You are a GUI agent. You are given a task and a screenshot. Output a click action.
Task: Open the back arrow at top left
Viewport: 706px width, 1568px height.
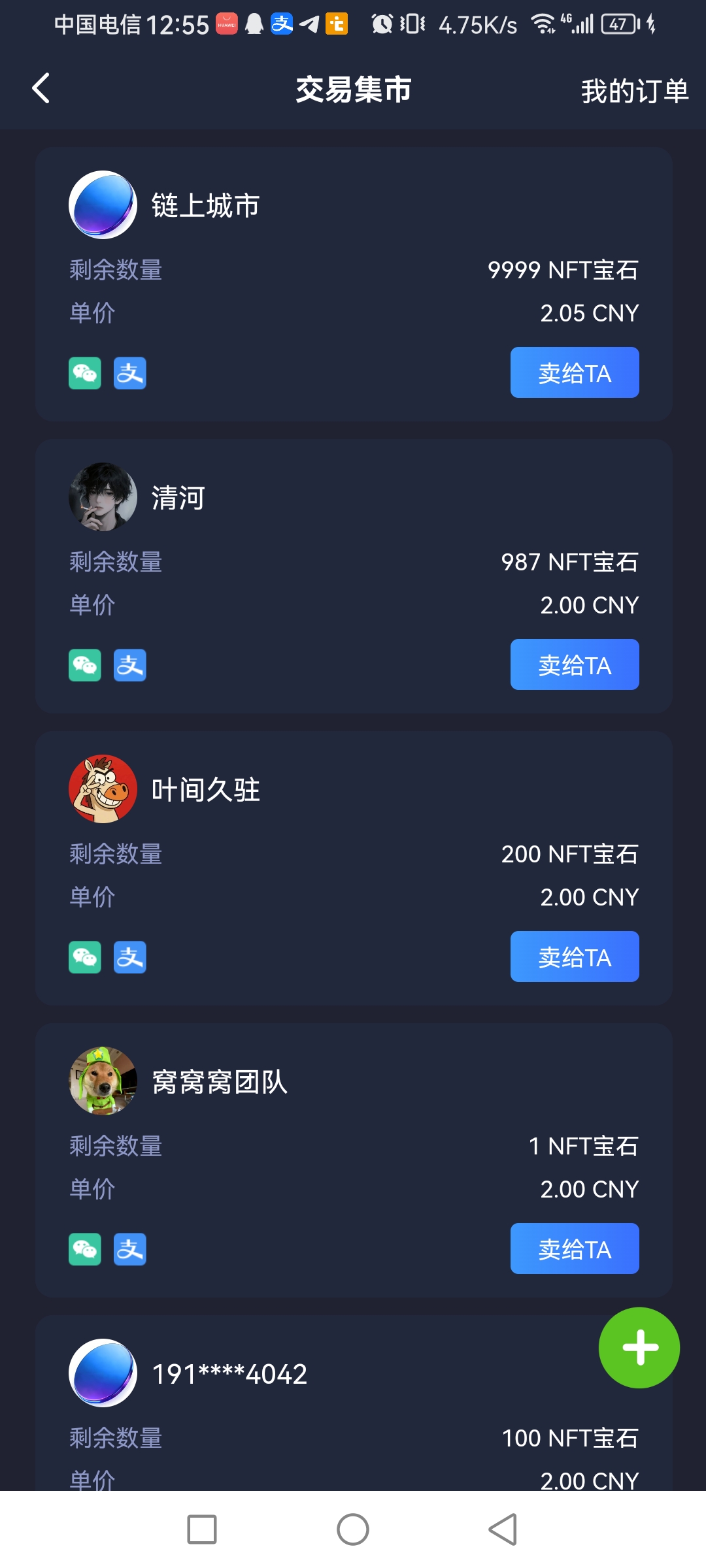click(41, 89)
